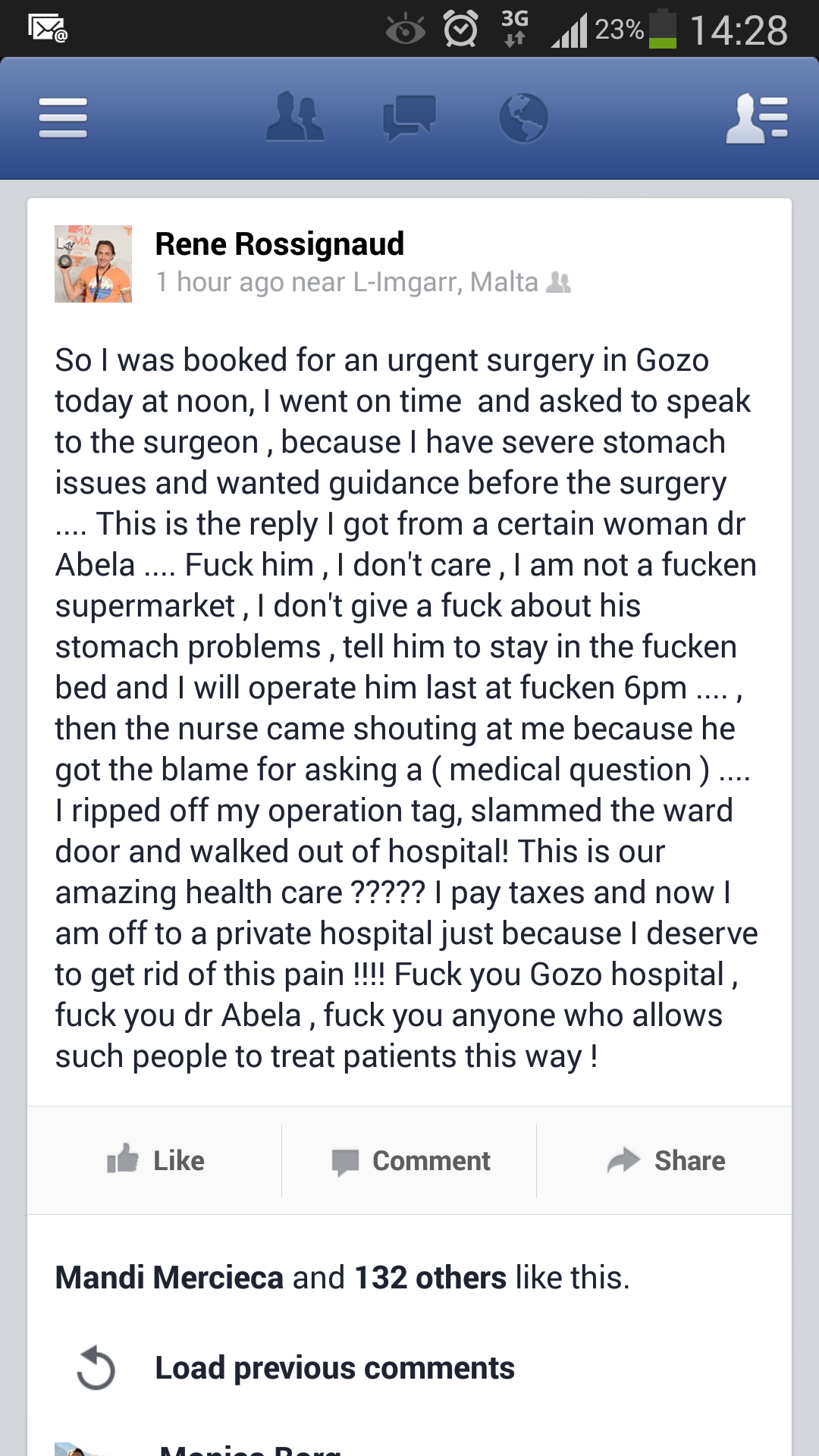The height and width of the screenshot is (1456, 819).
Task: Open the hamburger navigation menu
Action: [x=63, y=118]
